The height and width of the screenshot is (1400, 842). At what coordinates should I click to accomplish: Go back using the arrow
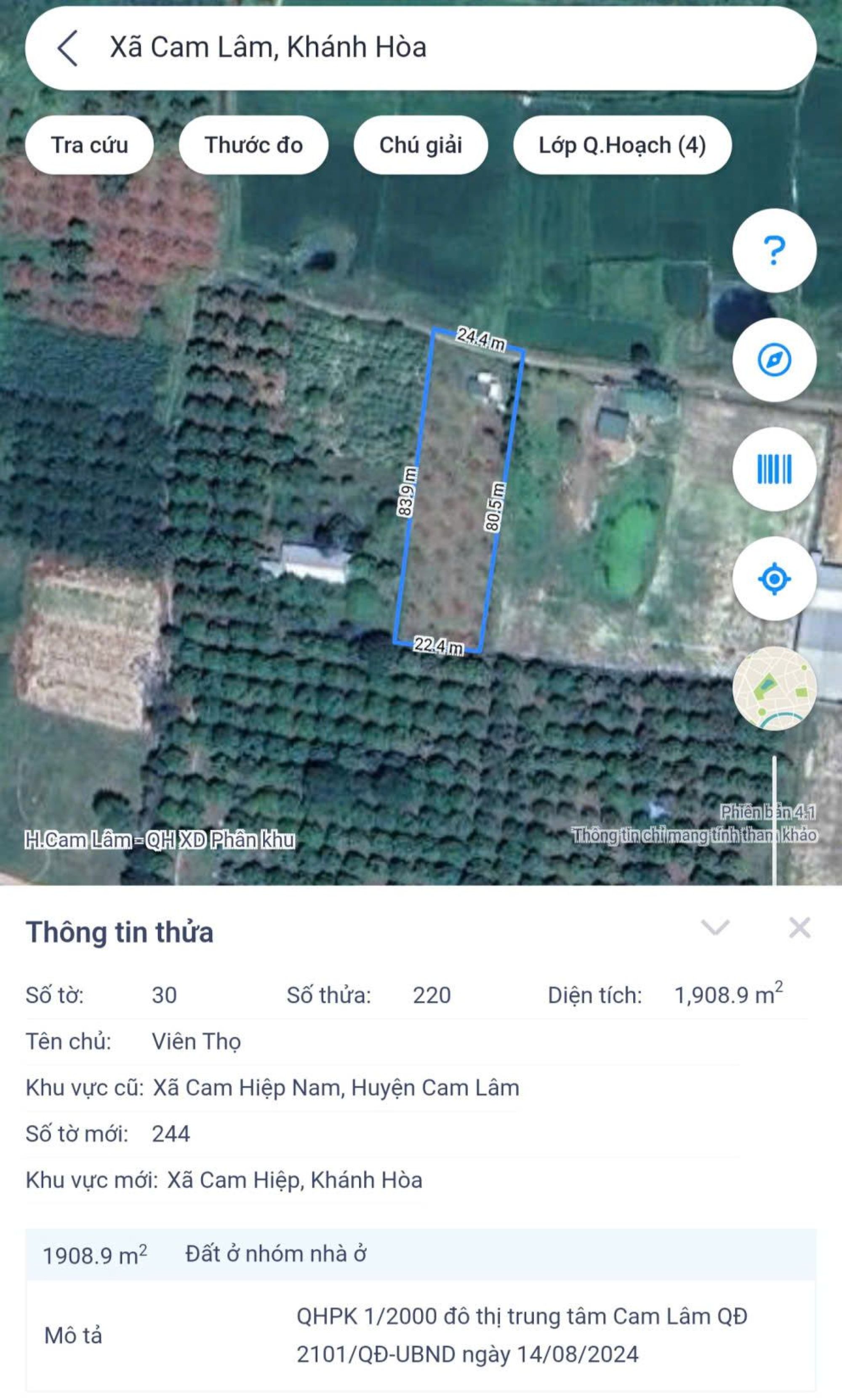tap(67, 48)
